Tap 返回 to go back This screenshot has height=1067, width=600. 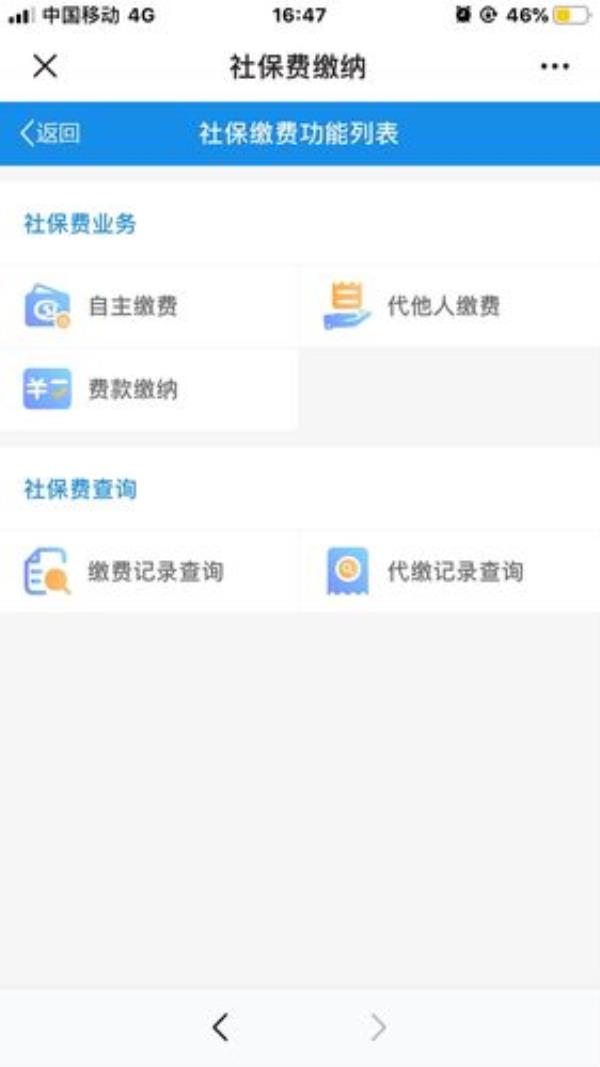[50, 133]
